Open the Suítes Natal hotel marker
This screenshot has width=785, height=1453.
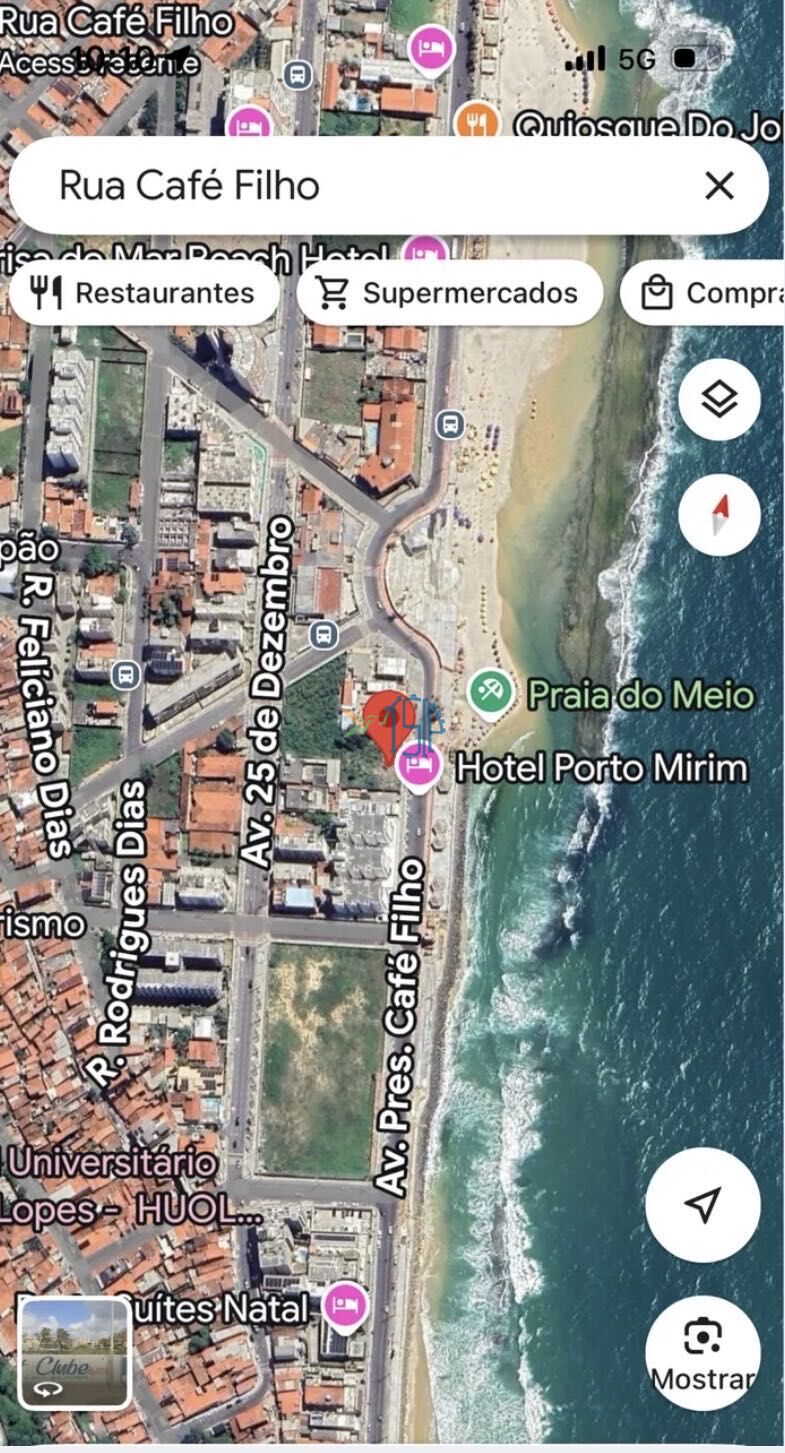[x=346, y=1306]
